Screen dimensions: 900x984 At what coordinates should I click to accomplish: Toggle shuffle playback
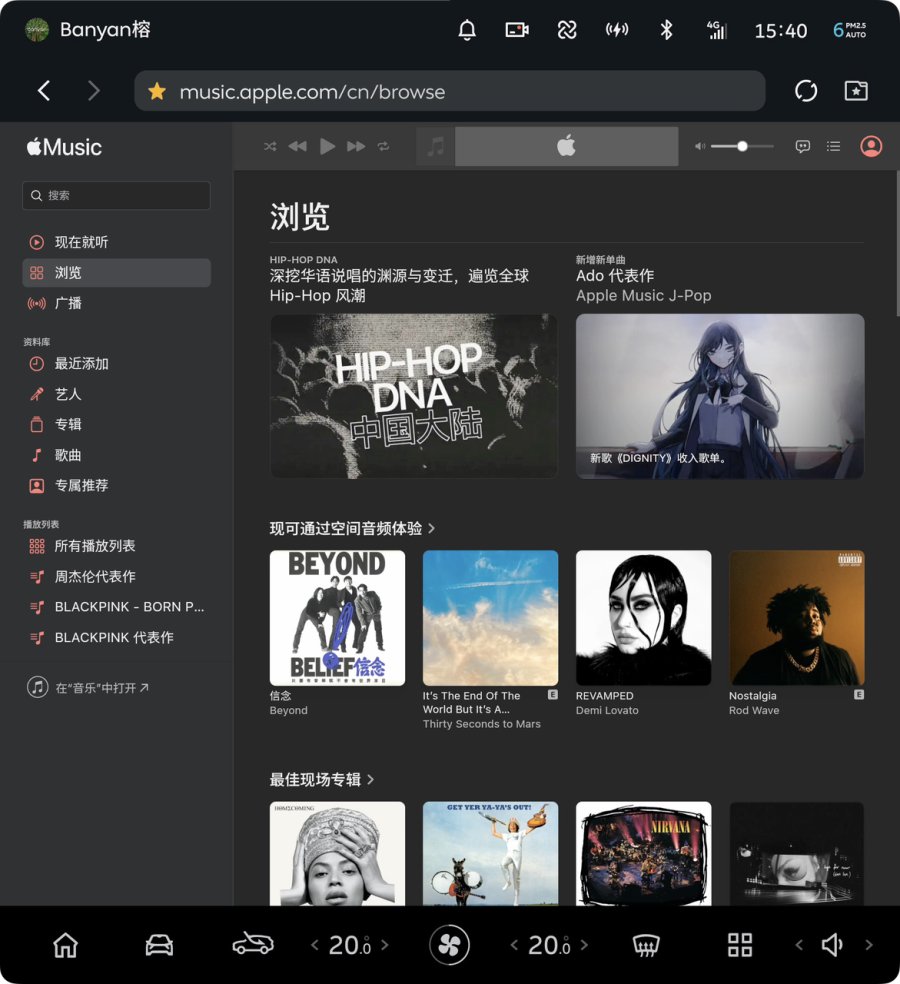[270, 146]
